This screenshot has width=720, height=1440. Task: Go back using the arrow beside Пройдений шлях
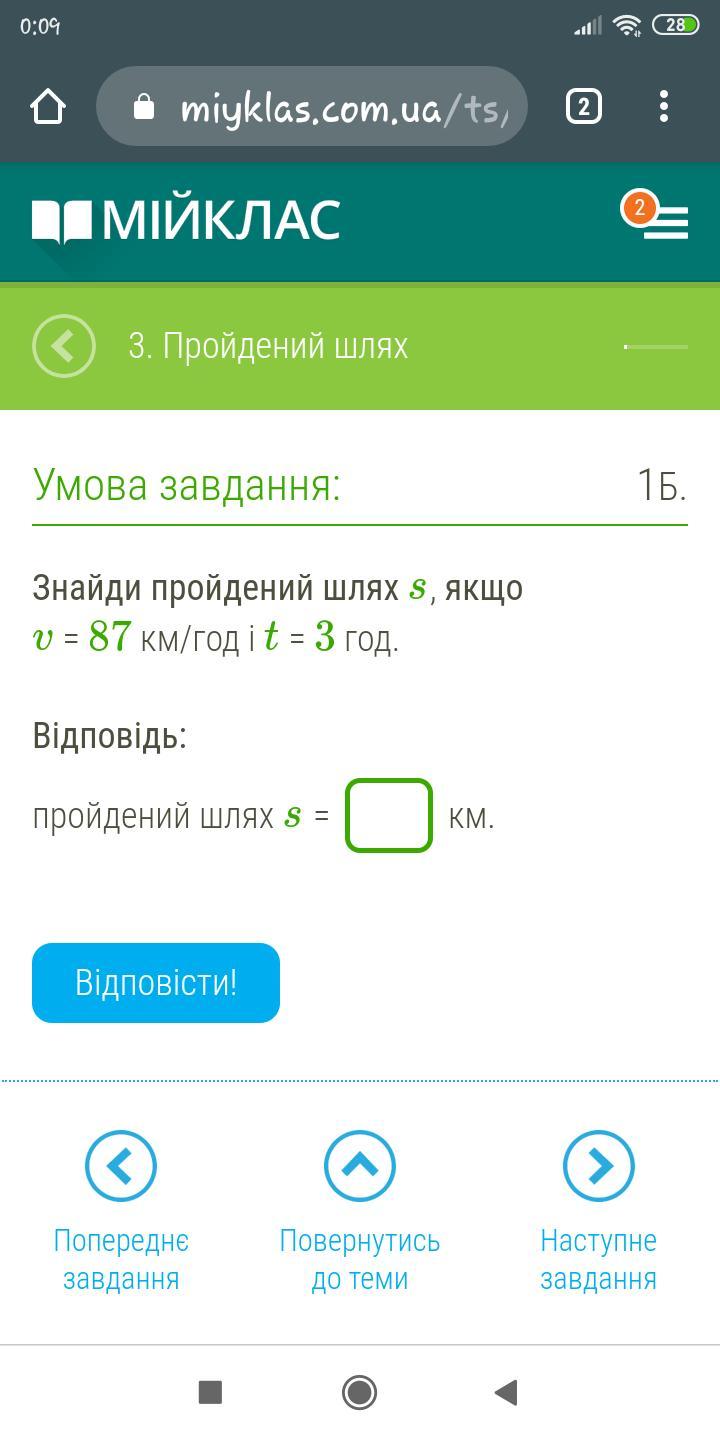coord(64,346)
